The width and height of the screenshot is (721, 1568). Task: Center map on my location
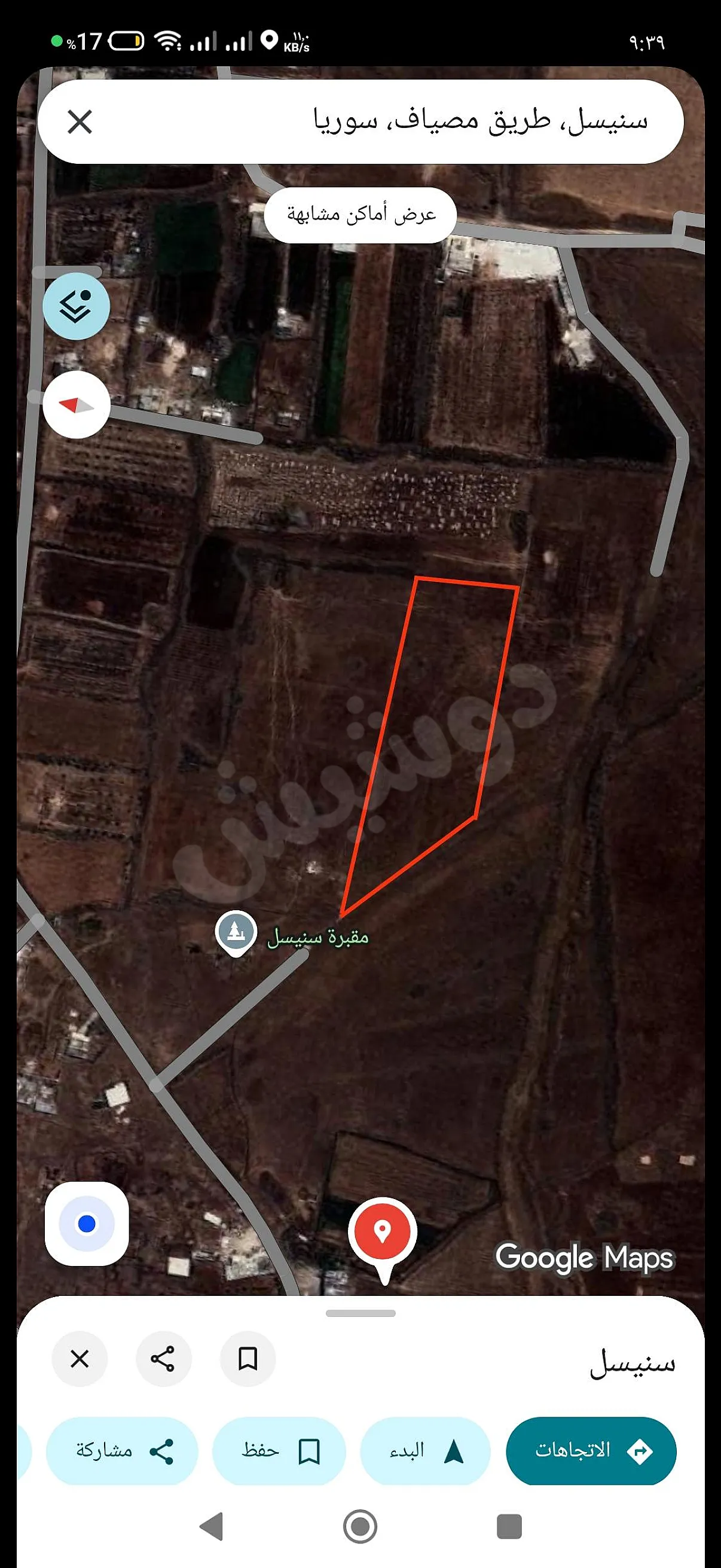point(87,1224)
